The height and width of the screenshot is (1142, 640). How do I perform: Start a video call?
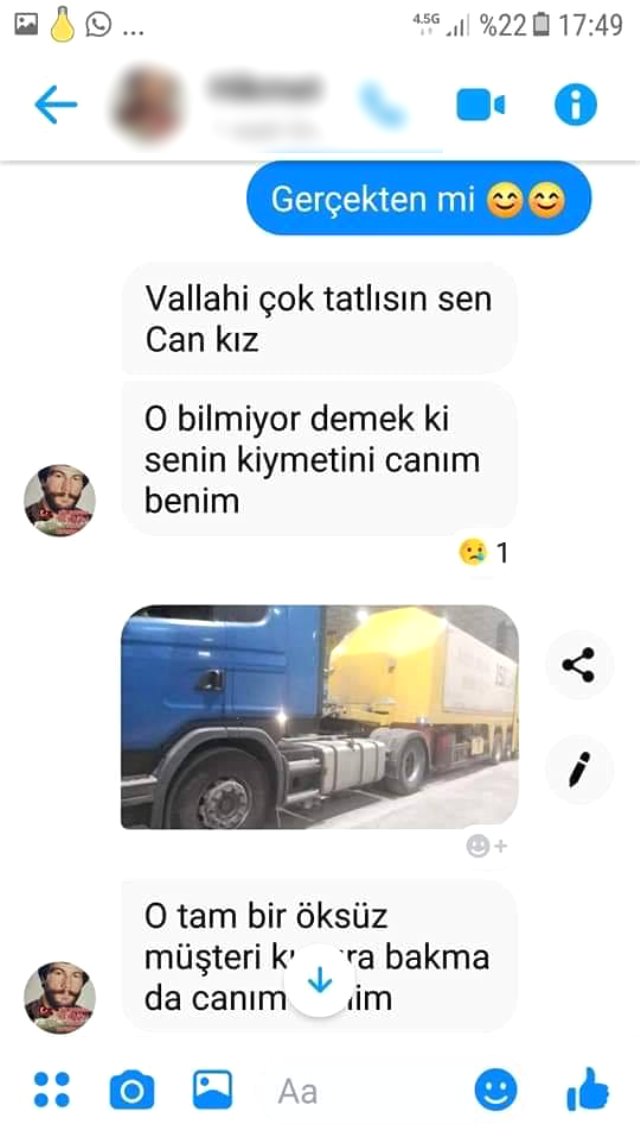(480, 105)
